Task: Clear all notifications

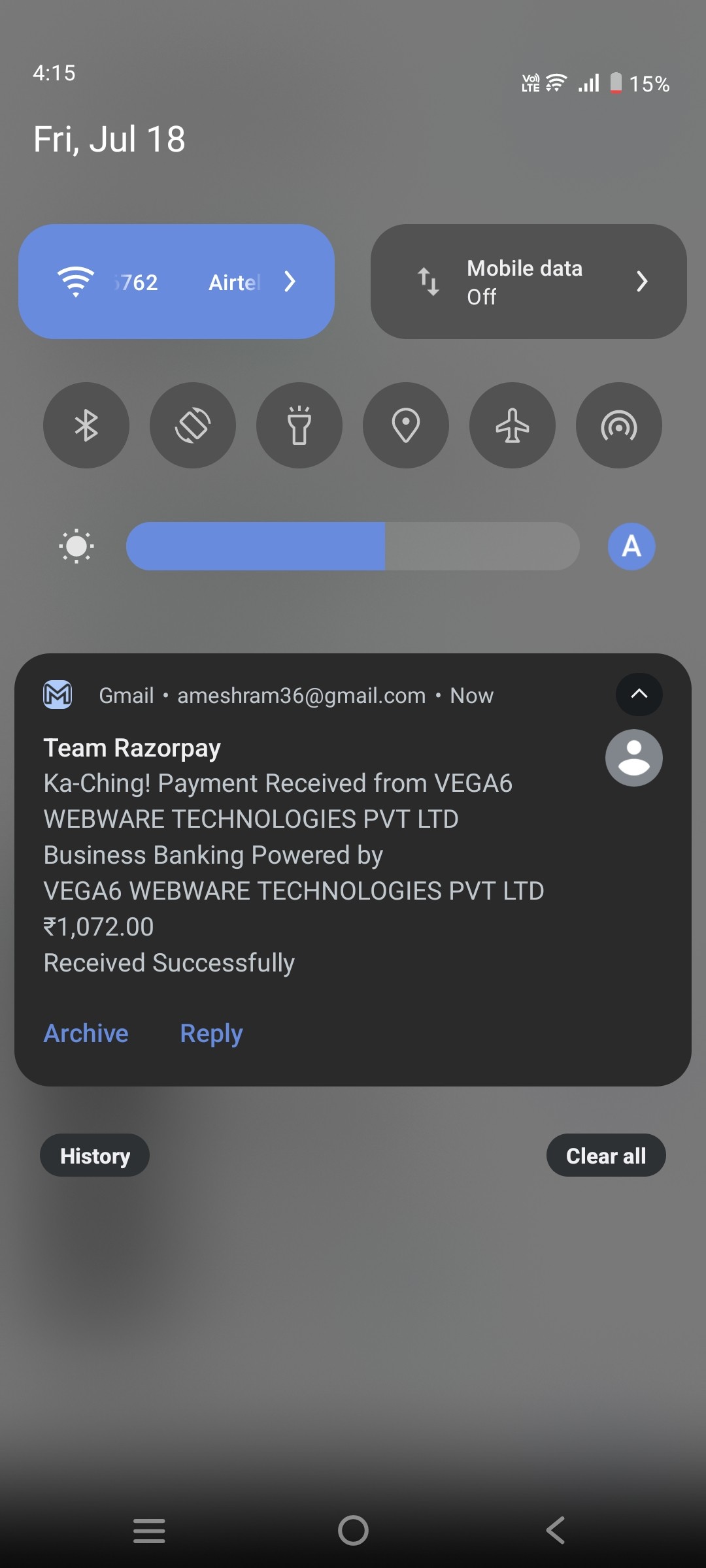Action: click(x=606, y=1156)
